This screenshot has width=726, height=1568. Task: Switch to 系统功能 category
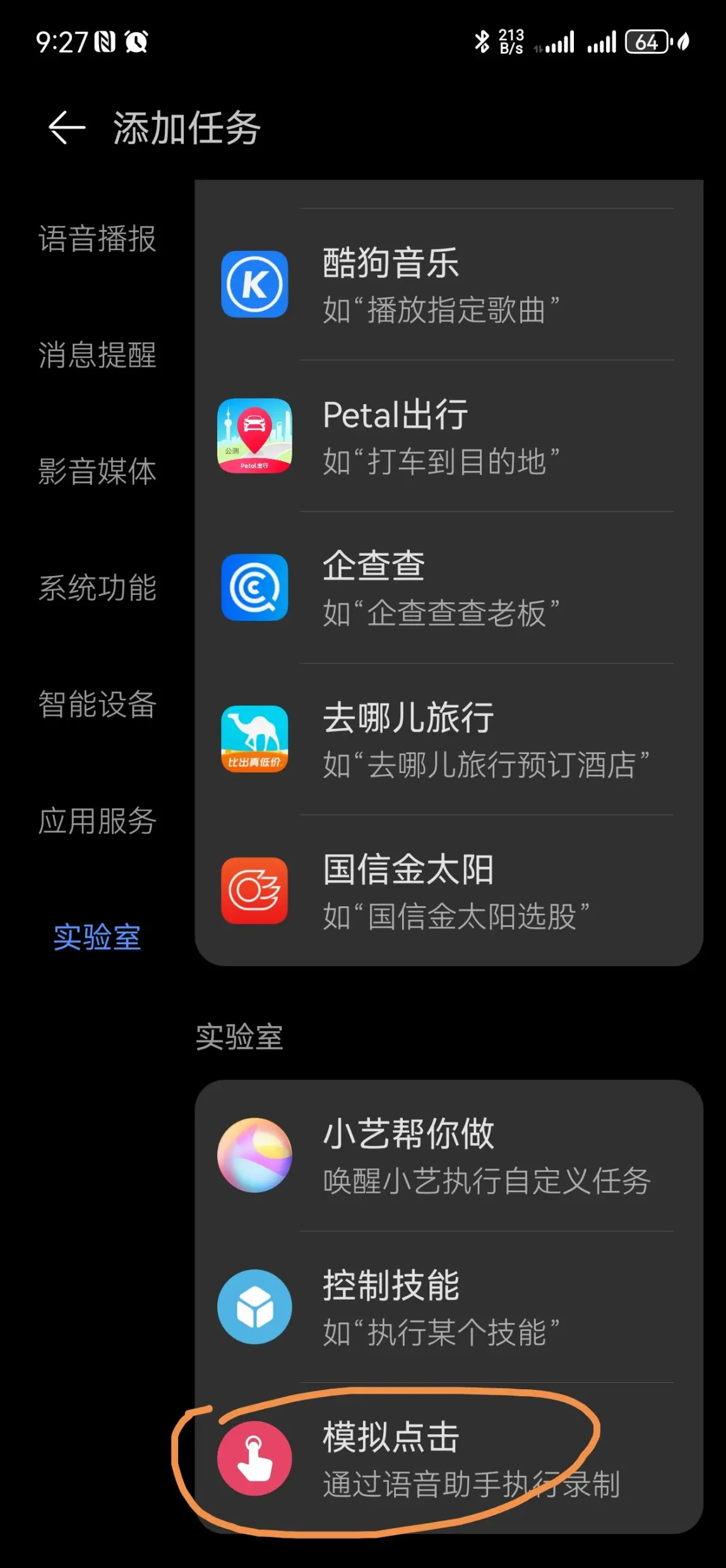click(97, 589)
